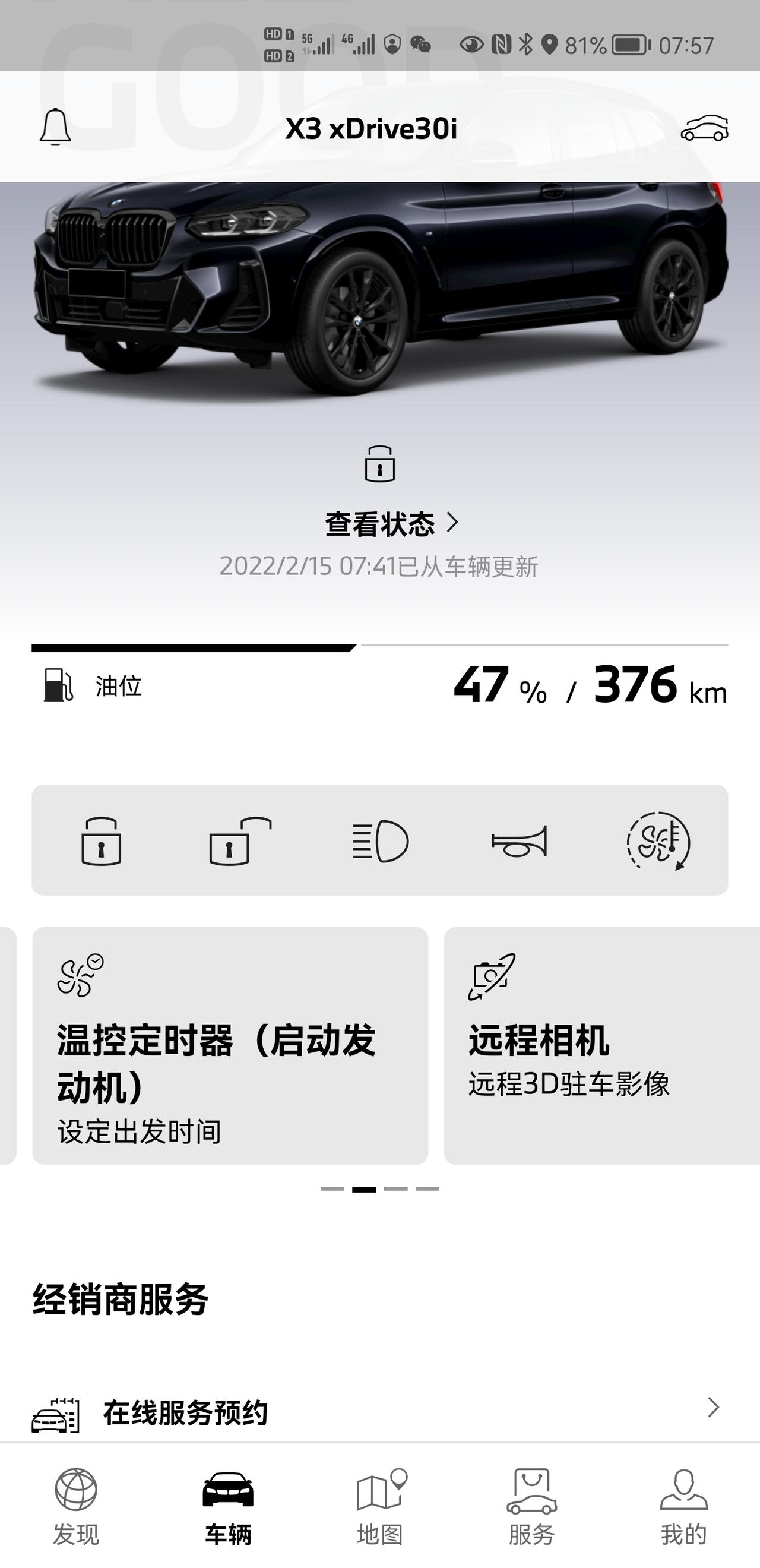Switch to the 我的 tab

pyautogui.click(x=684, y=1507)
